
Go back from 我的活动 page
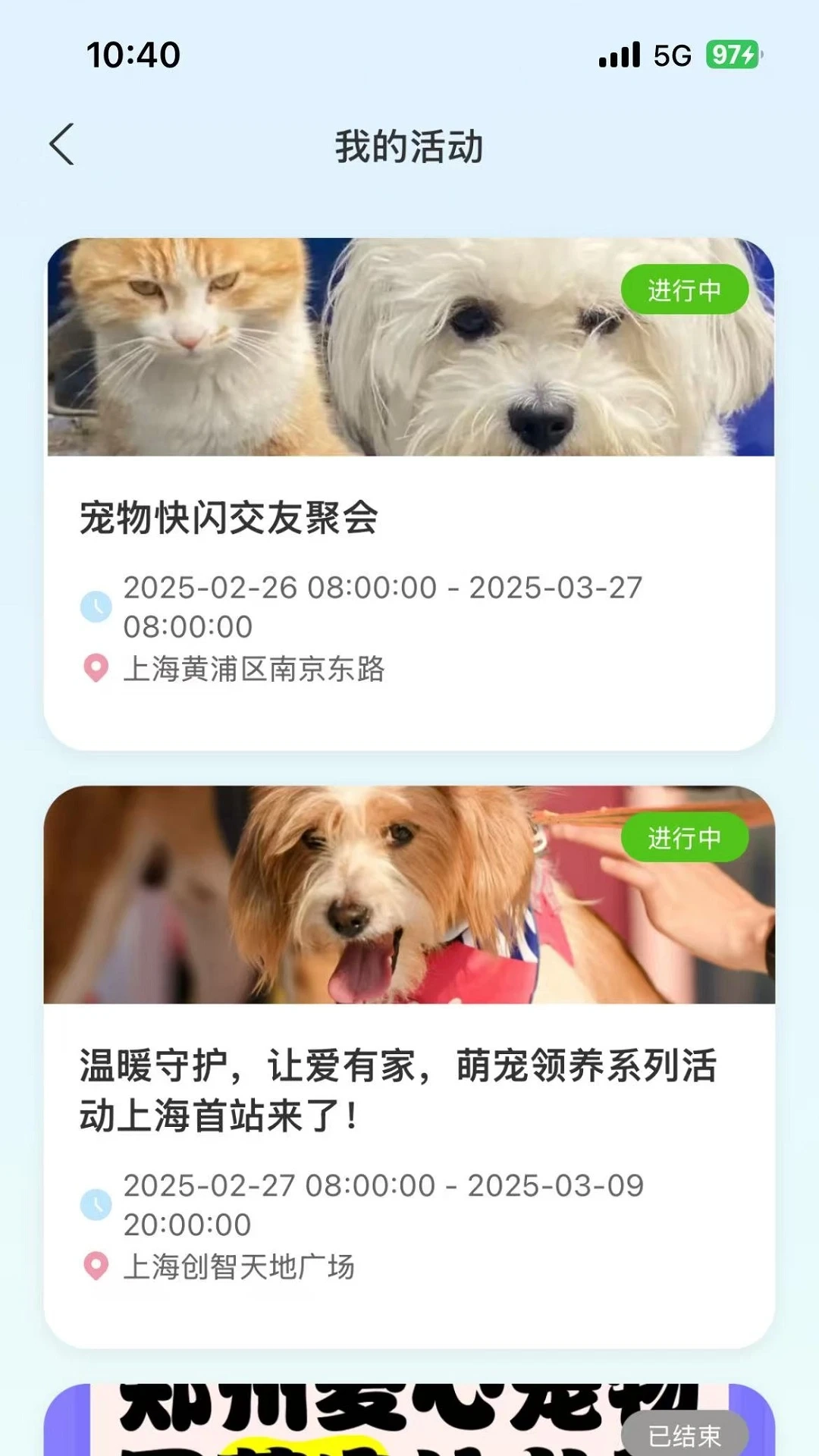[x=62, y=144]
